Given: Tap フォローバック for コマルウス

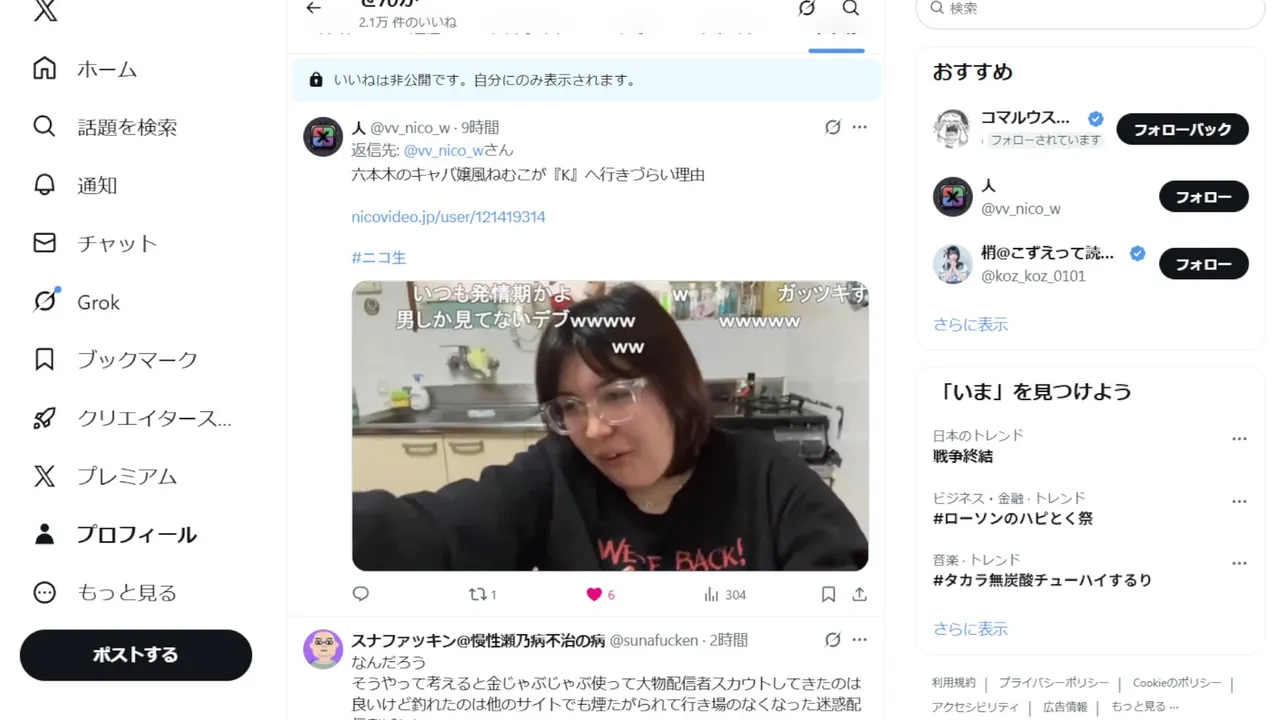Looking at the screenshot, I should [x=1182, y=130].
